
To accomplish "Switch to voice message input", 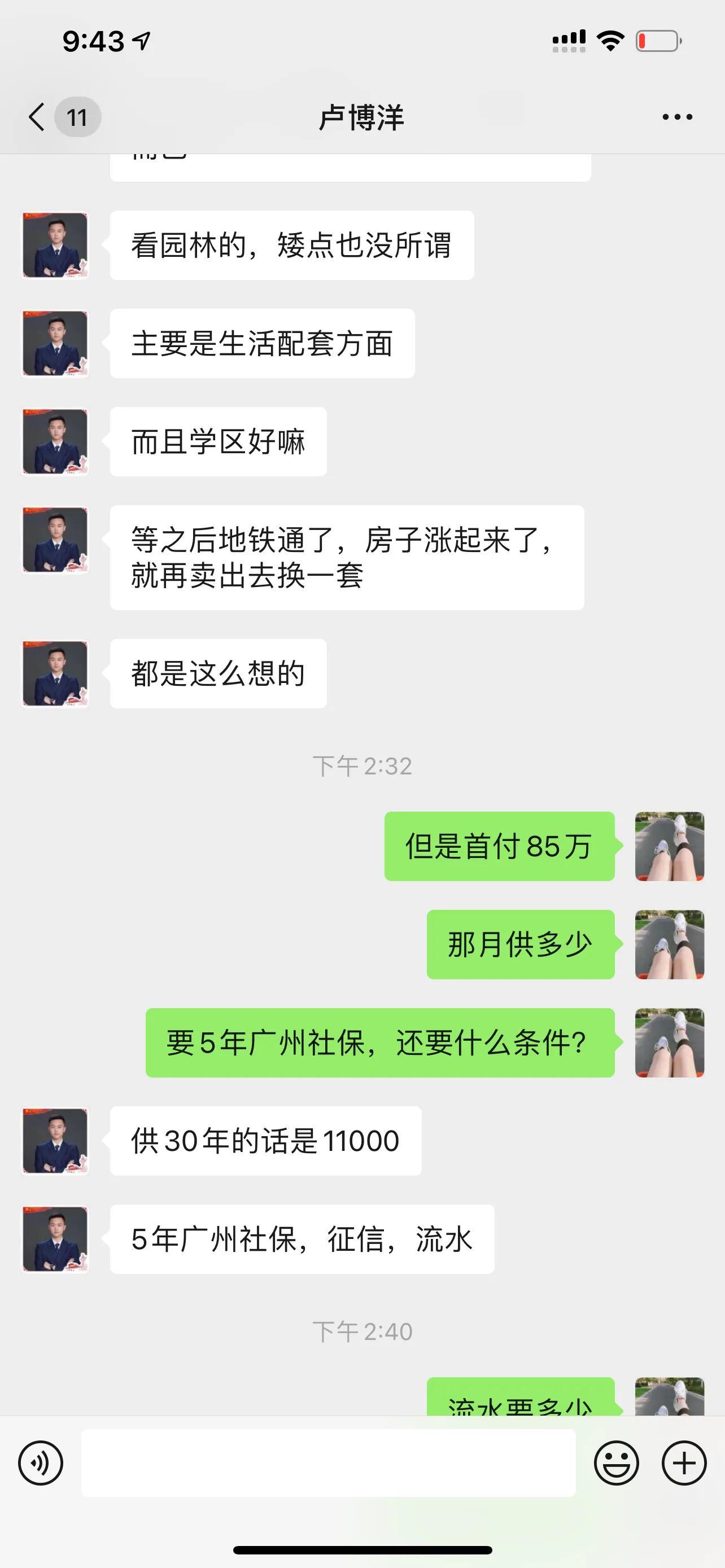I will point(41,1462).
